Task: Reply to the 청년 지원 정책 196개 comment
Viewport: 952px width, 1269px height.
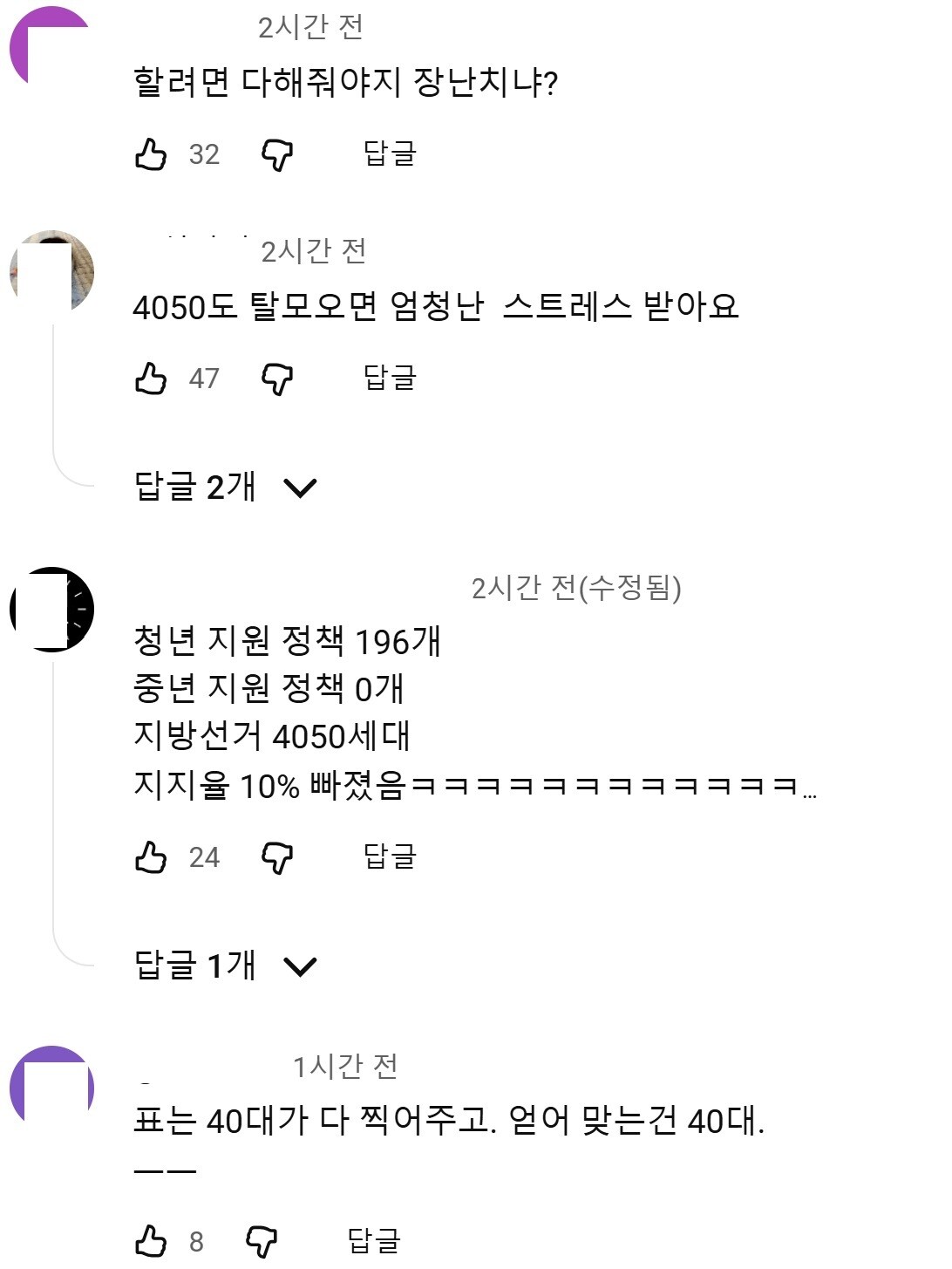Action: coord(390,856)
